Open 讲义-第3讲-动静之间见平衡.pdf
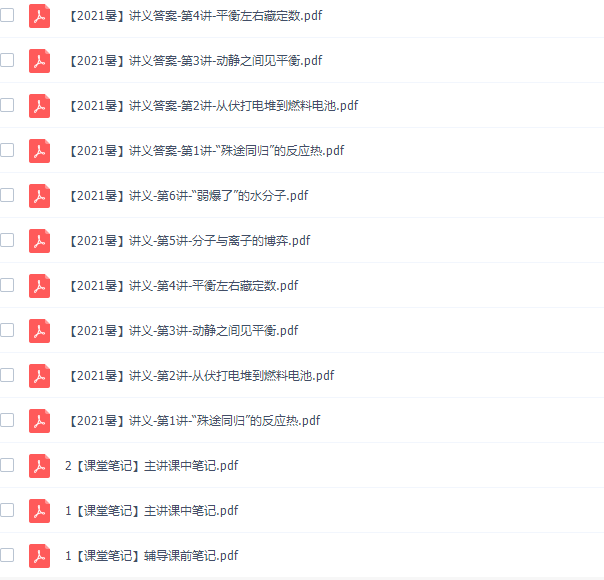This screenshot has height=580, width=604. tap(183, 330)
